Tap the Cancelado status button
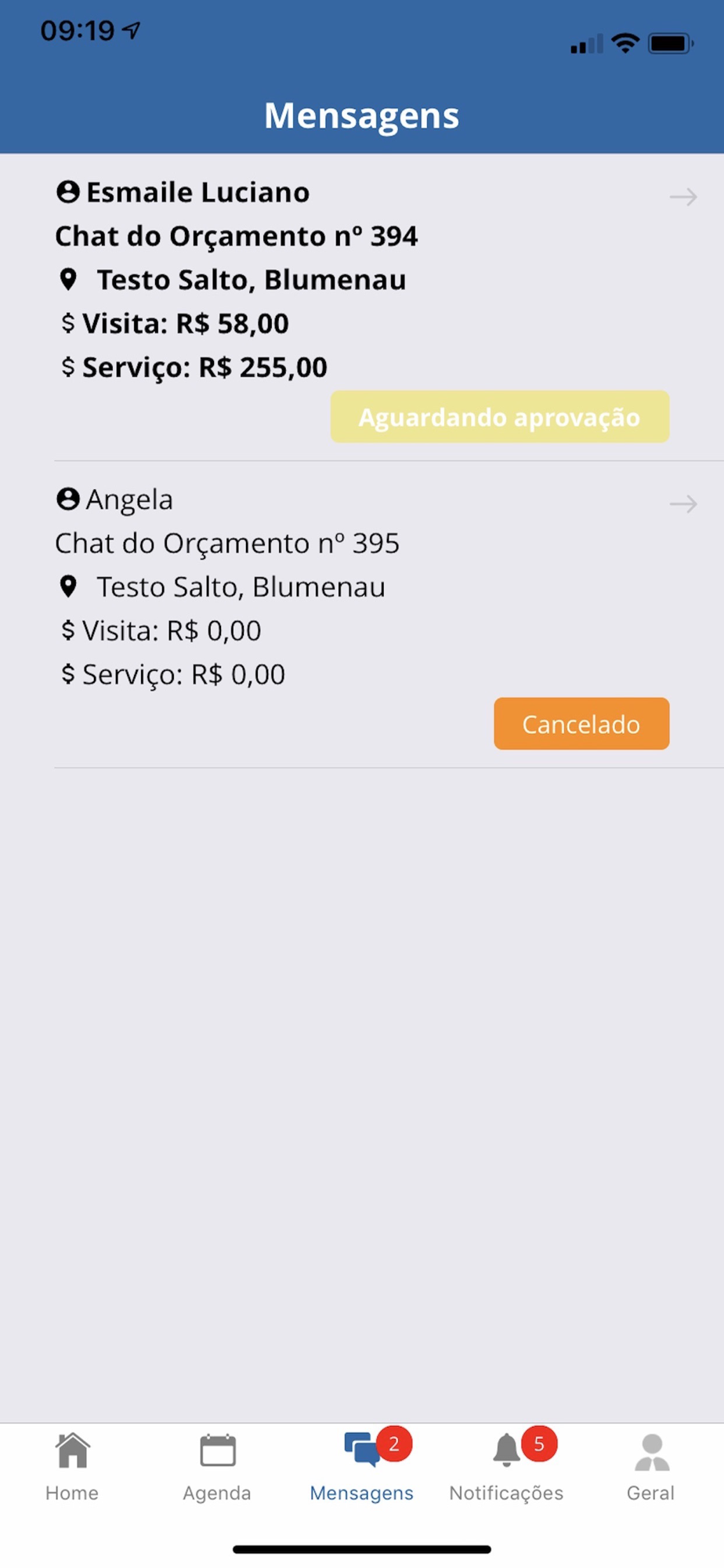Image resolution: width=724 pixels, height=1568 pixels. (x=581, y=724)
